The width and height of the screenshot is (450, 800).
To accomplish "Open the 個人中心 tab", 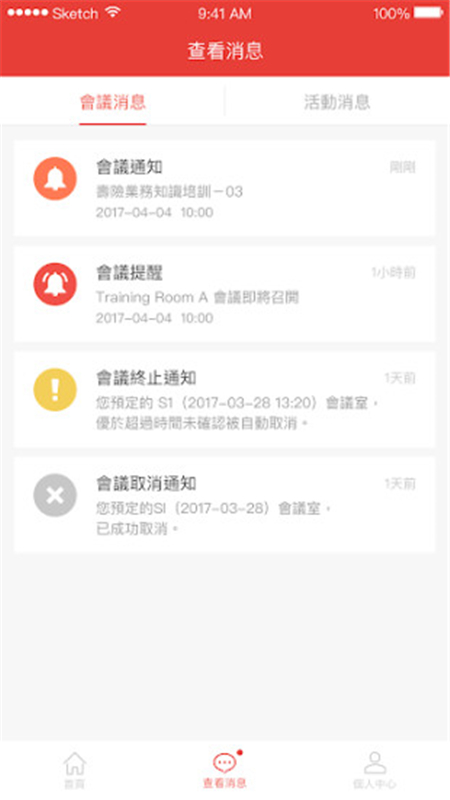I will (x=374, y=770).
